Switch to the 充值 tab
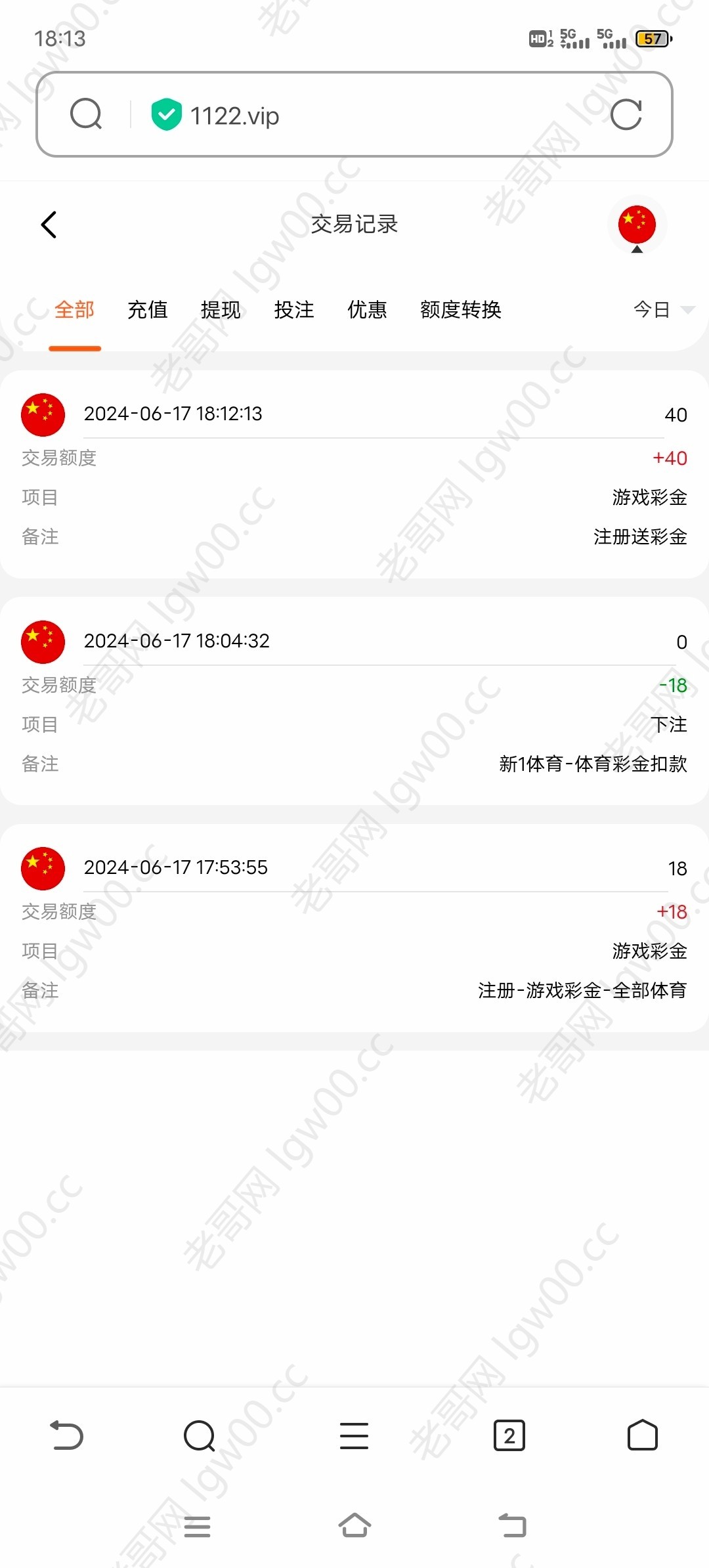 pyautogui.click(x=148, y=309)
